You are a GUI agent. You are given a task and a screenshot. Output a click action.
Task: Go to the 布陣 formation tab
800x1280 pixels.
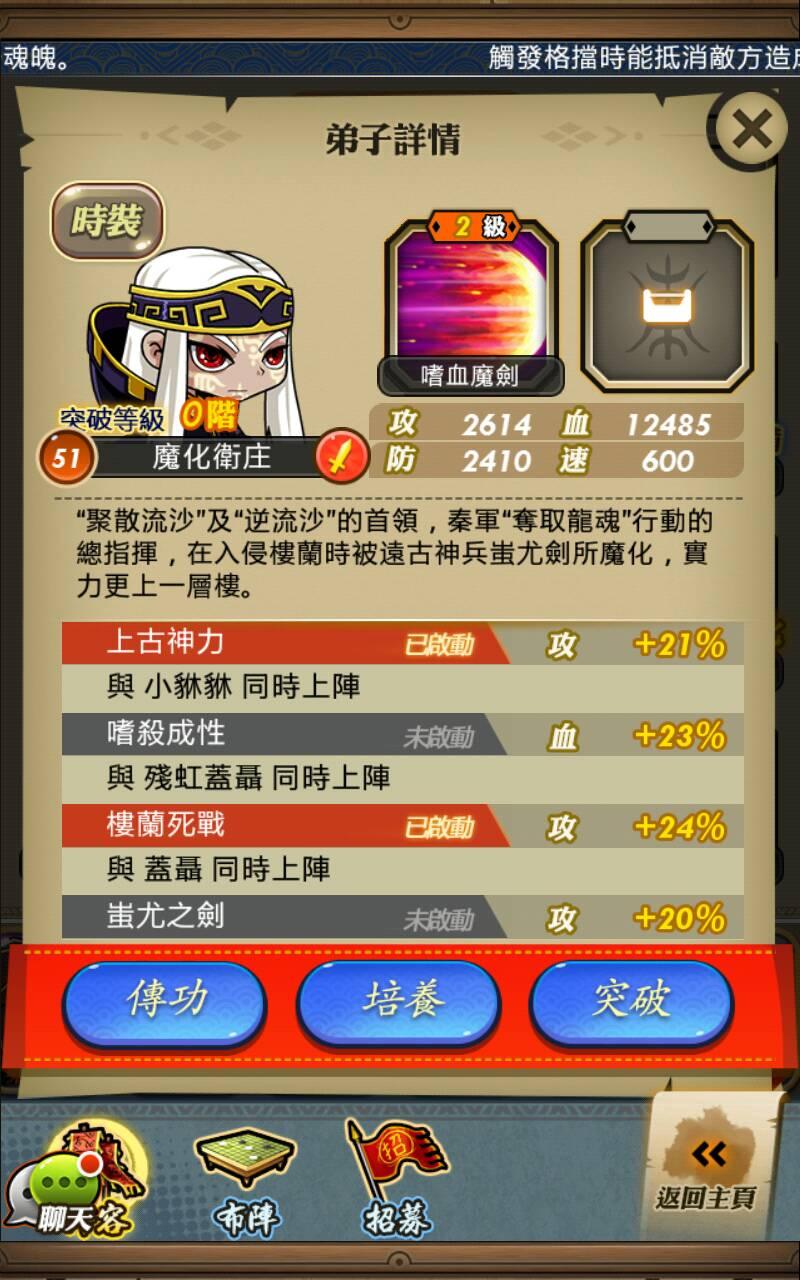(245, 1180)
